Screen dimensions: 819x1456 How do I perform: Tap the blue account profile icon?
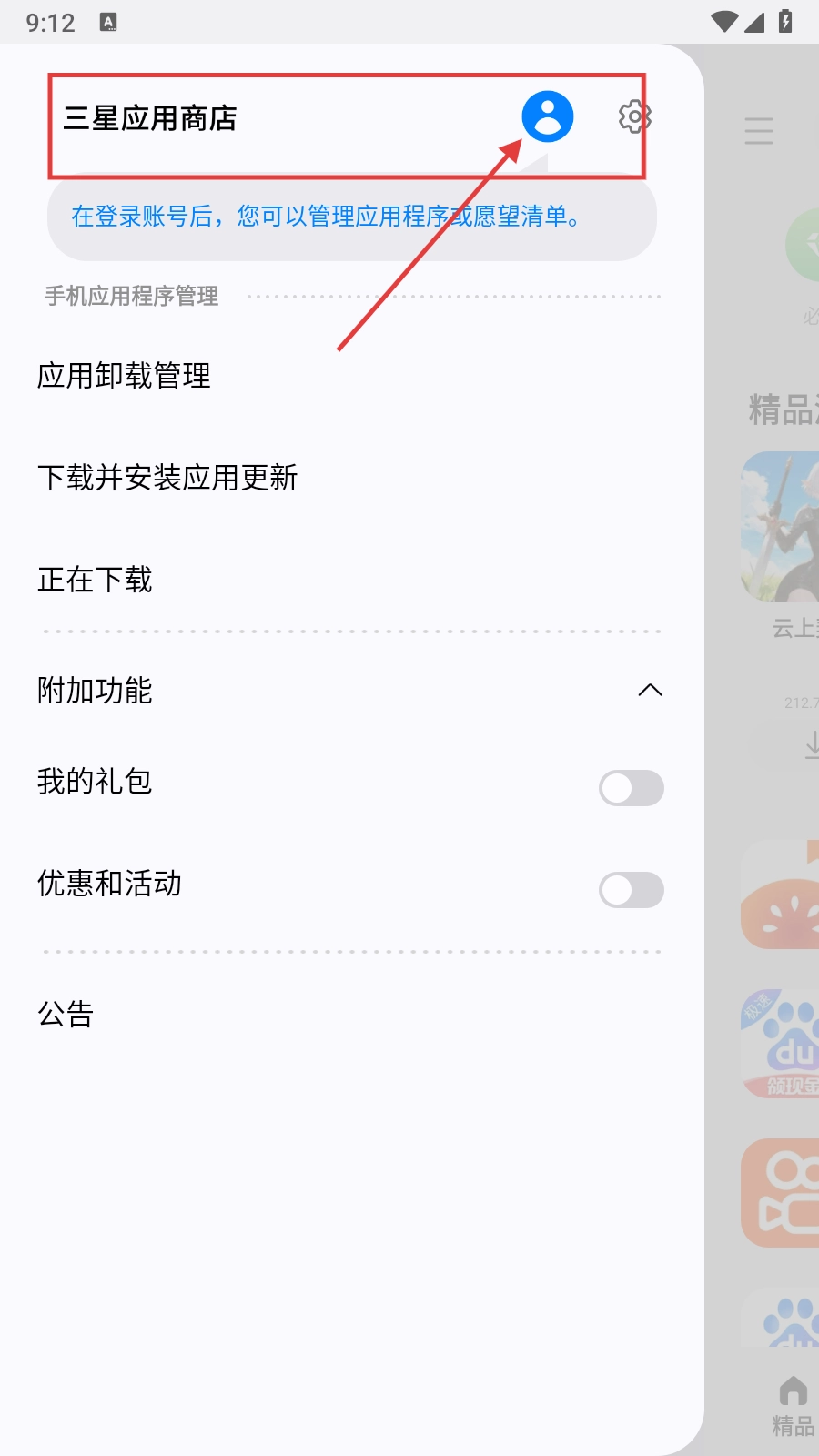(x=547, y=116)
